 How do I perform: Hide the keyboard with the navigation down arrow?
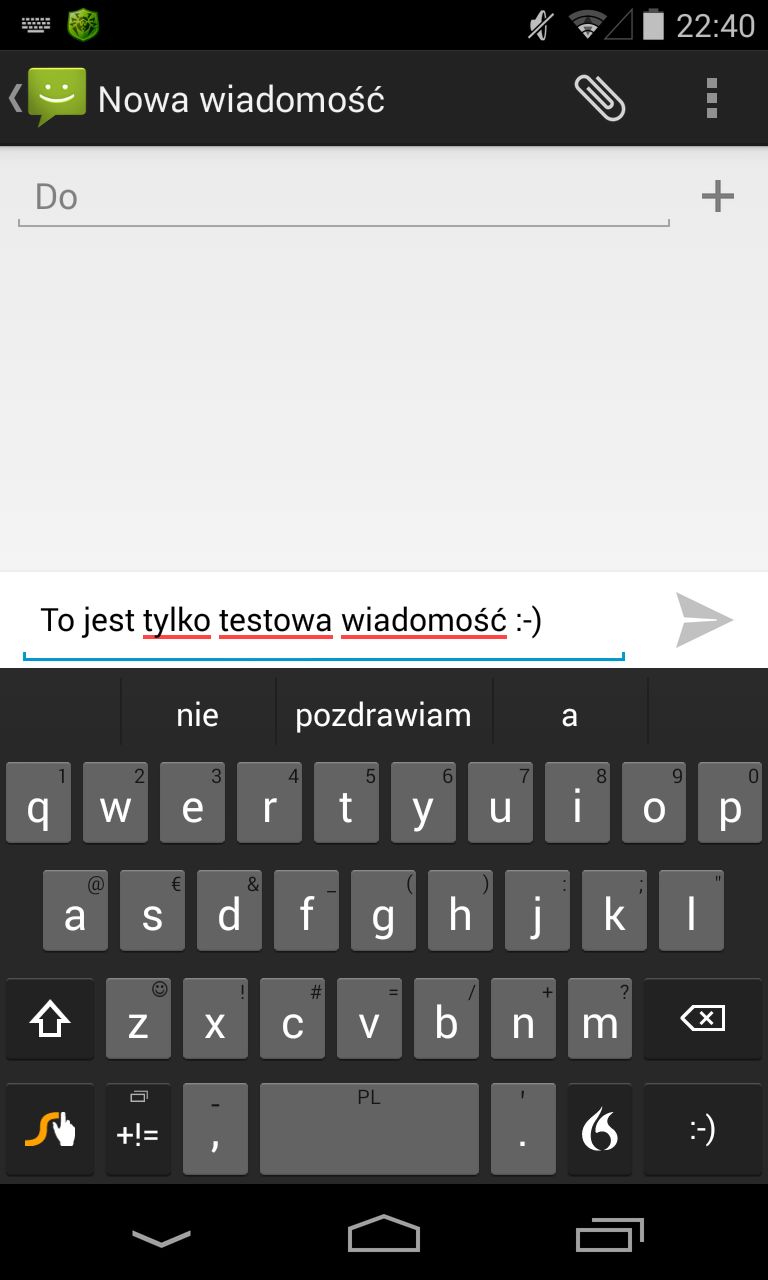pyautogui.click(x=161, y=1238)
